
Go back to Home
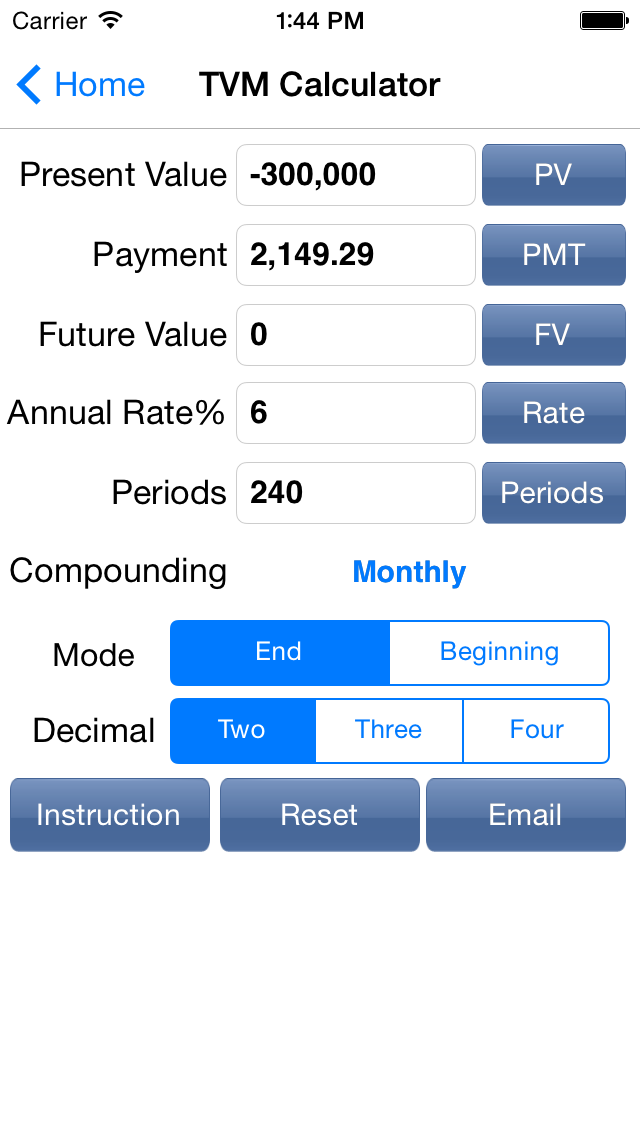point(80,85)
